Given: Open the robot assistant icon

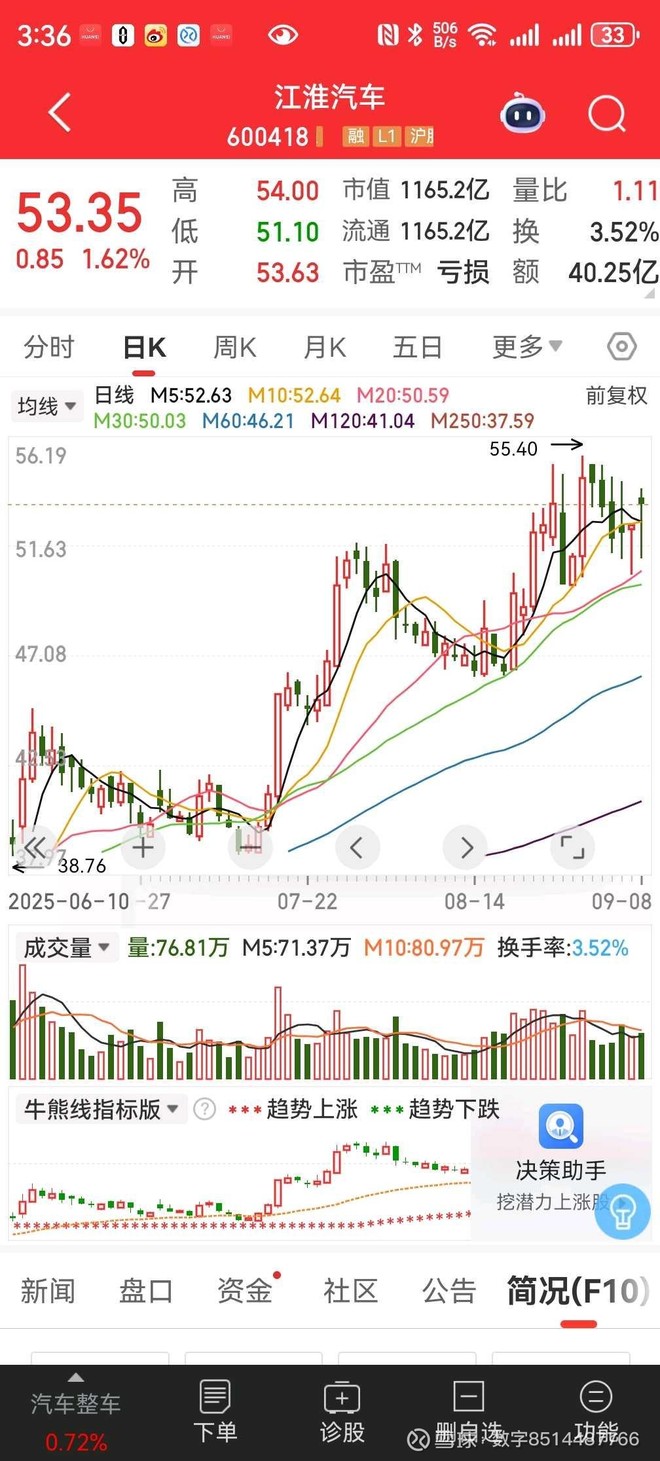Looking at the screenshot, I should coord(522,115).
